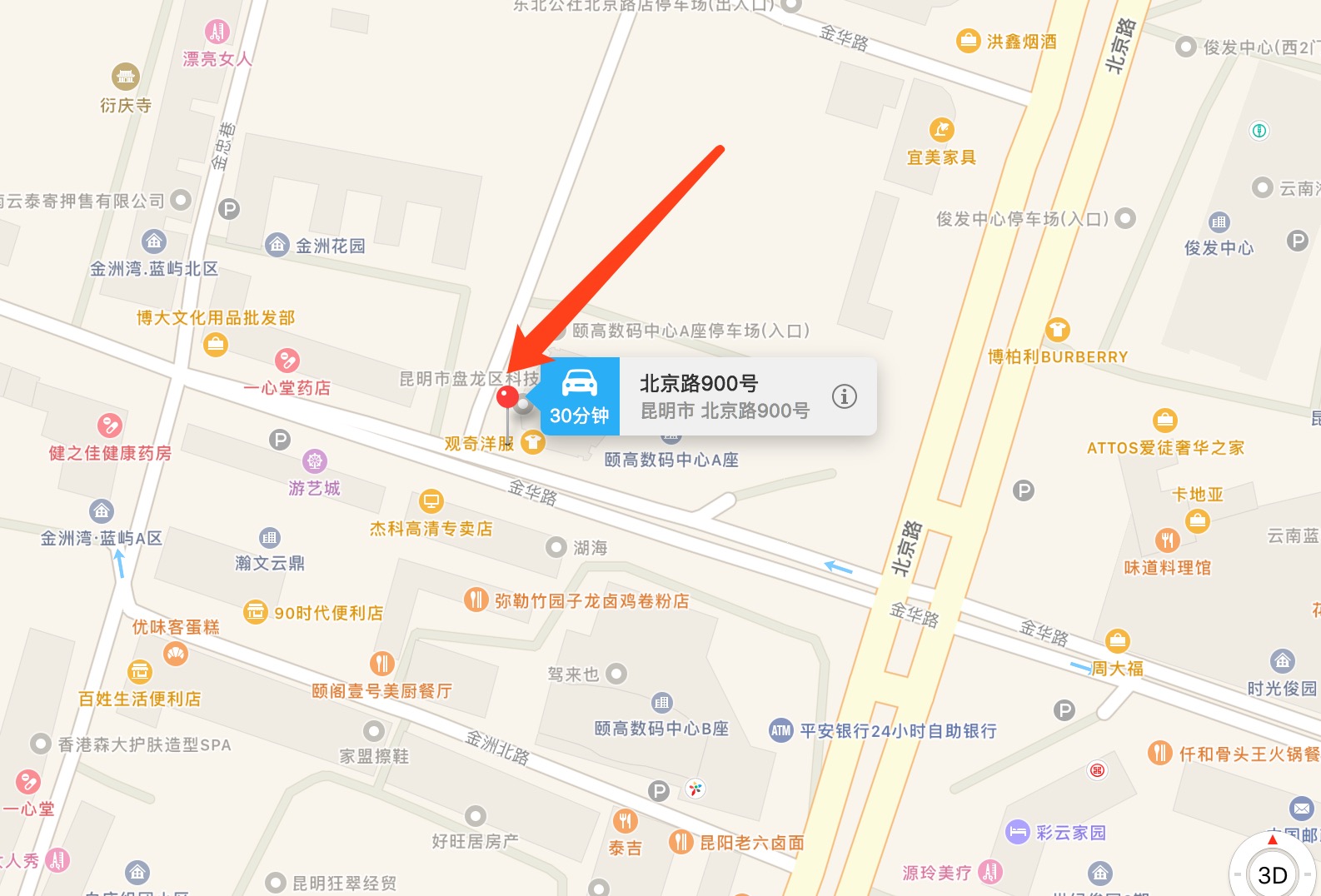1321x896 pixels.
Task: Open the 金洲花园 place marker
Action: tap(277, 245)
